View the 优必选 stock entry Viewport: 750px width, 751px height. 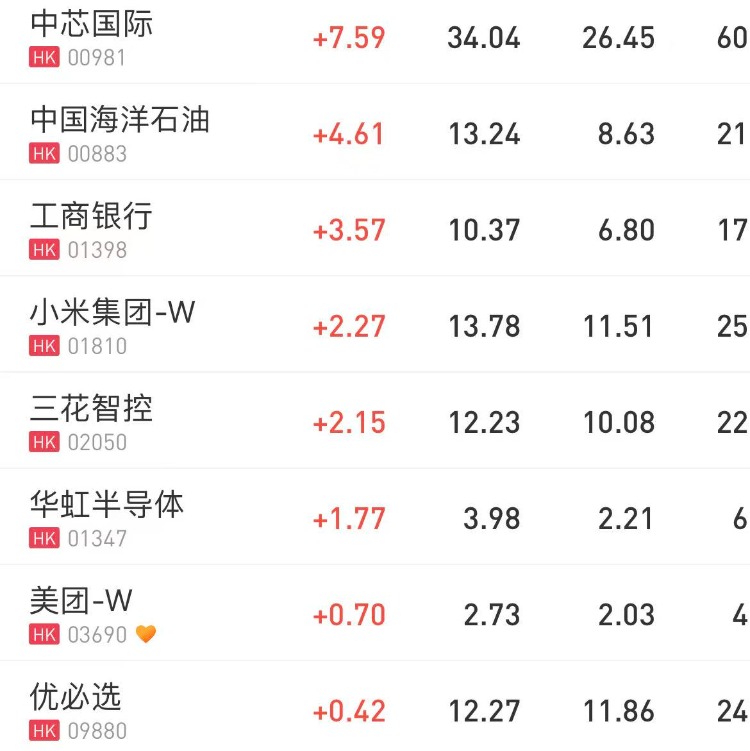77,696
